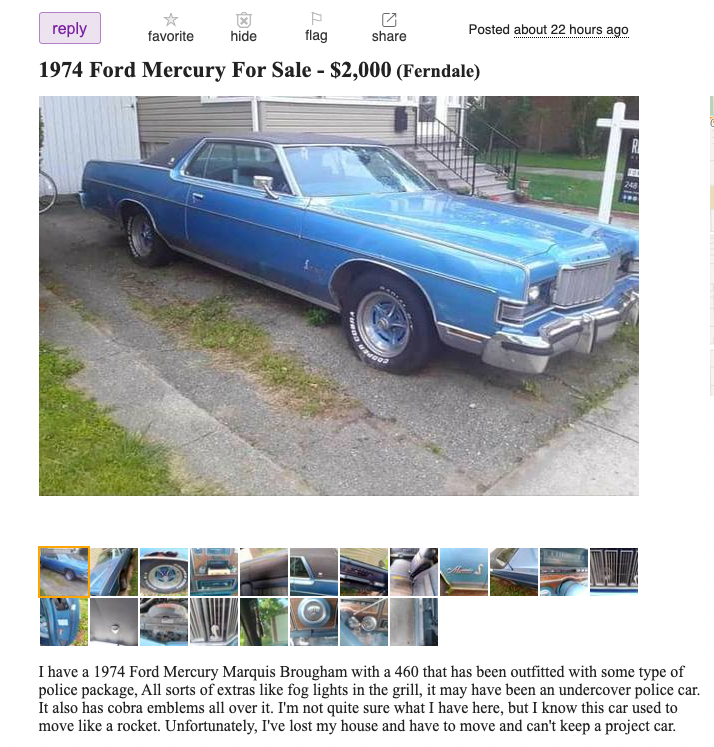The height and width of the screenshot is (747, 714).
Task: Flag this posting
Action: click(316, 27)
